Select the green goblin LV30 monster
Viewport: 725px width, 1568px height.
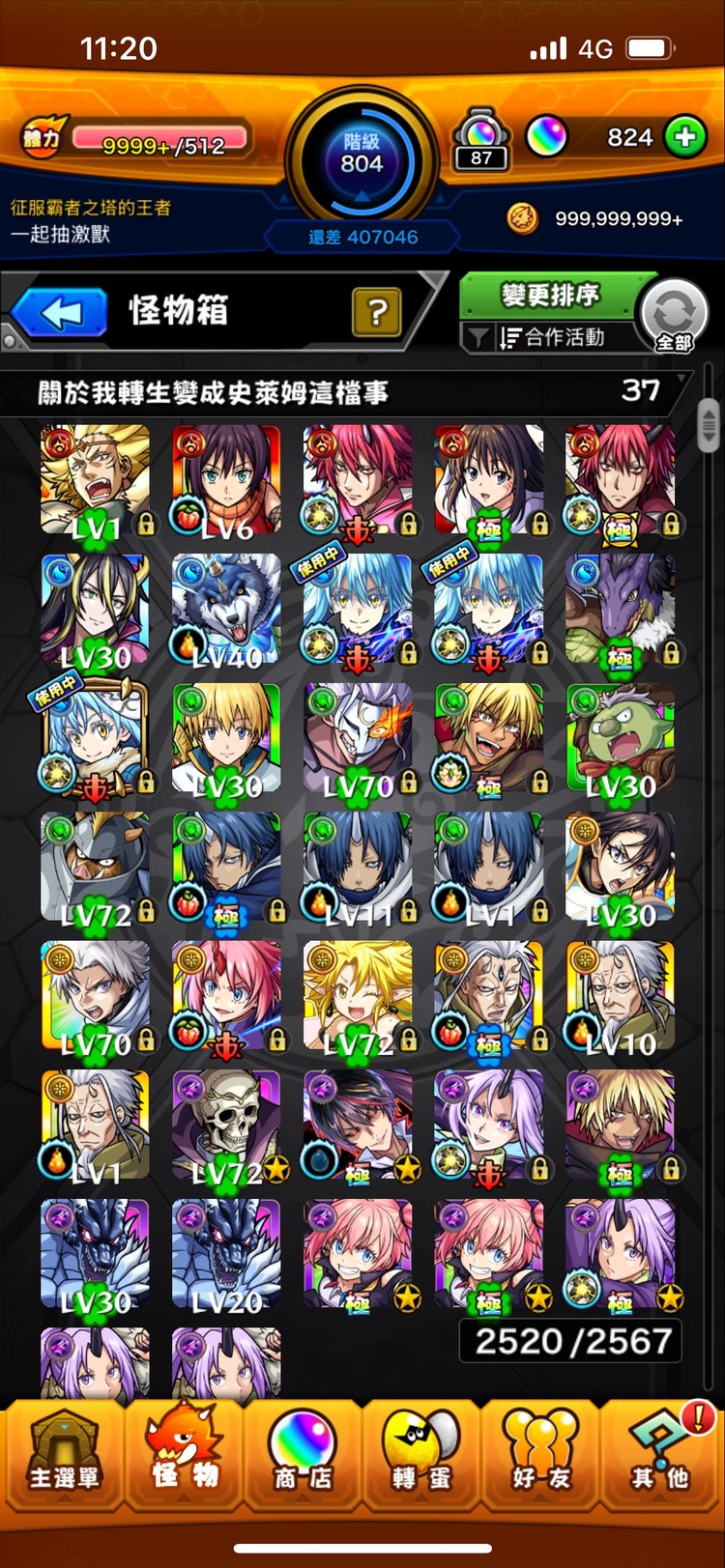pyautogui.click(x=620, y=738)
